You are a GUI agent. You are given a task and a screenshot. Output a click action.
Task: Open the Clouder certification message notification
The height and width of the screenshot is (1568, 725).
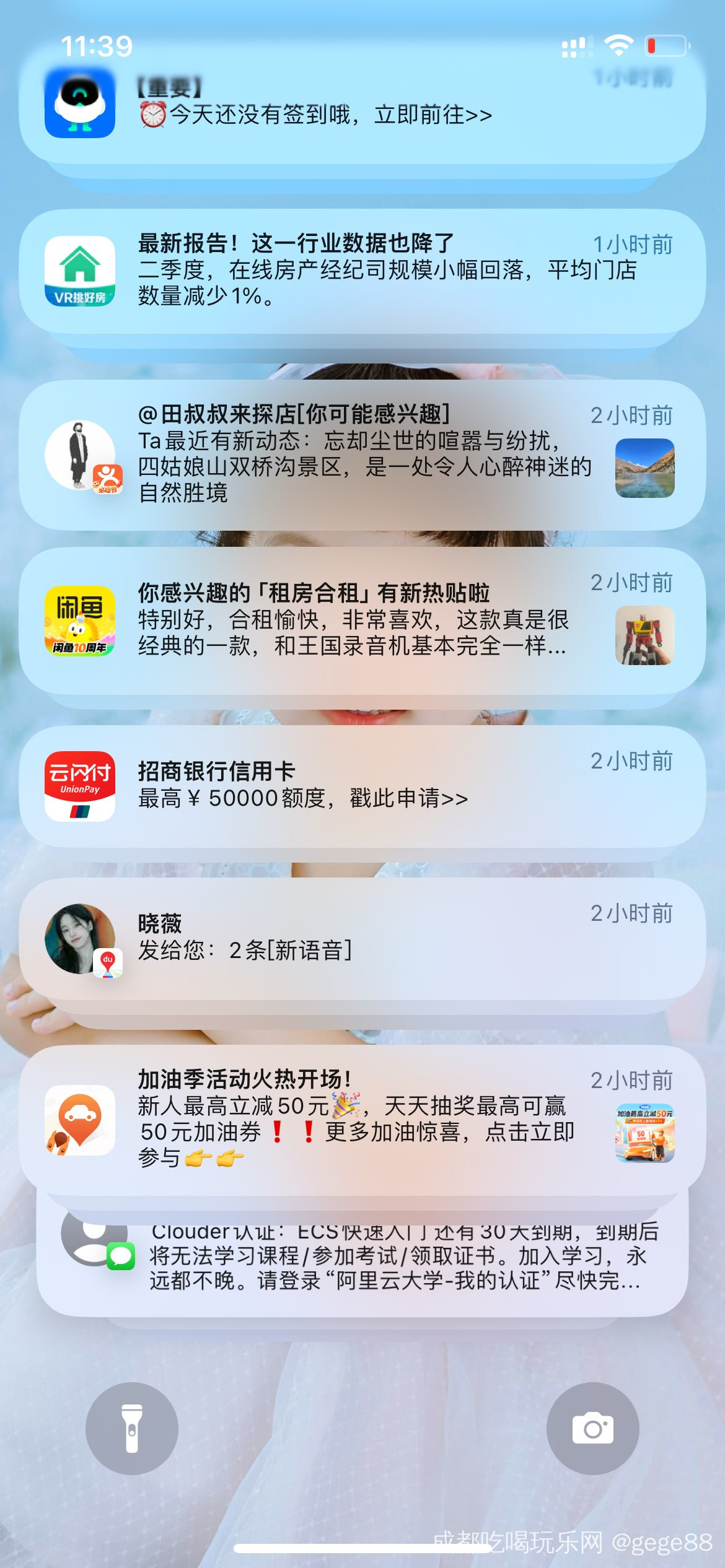pyautogui.click(x=362, y=1257)
